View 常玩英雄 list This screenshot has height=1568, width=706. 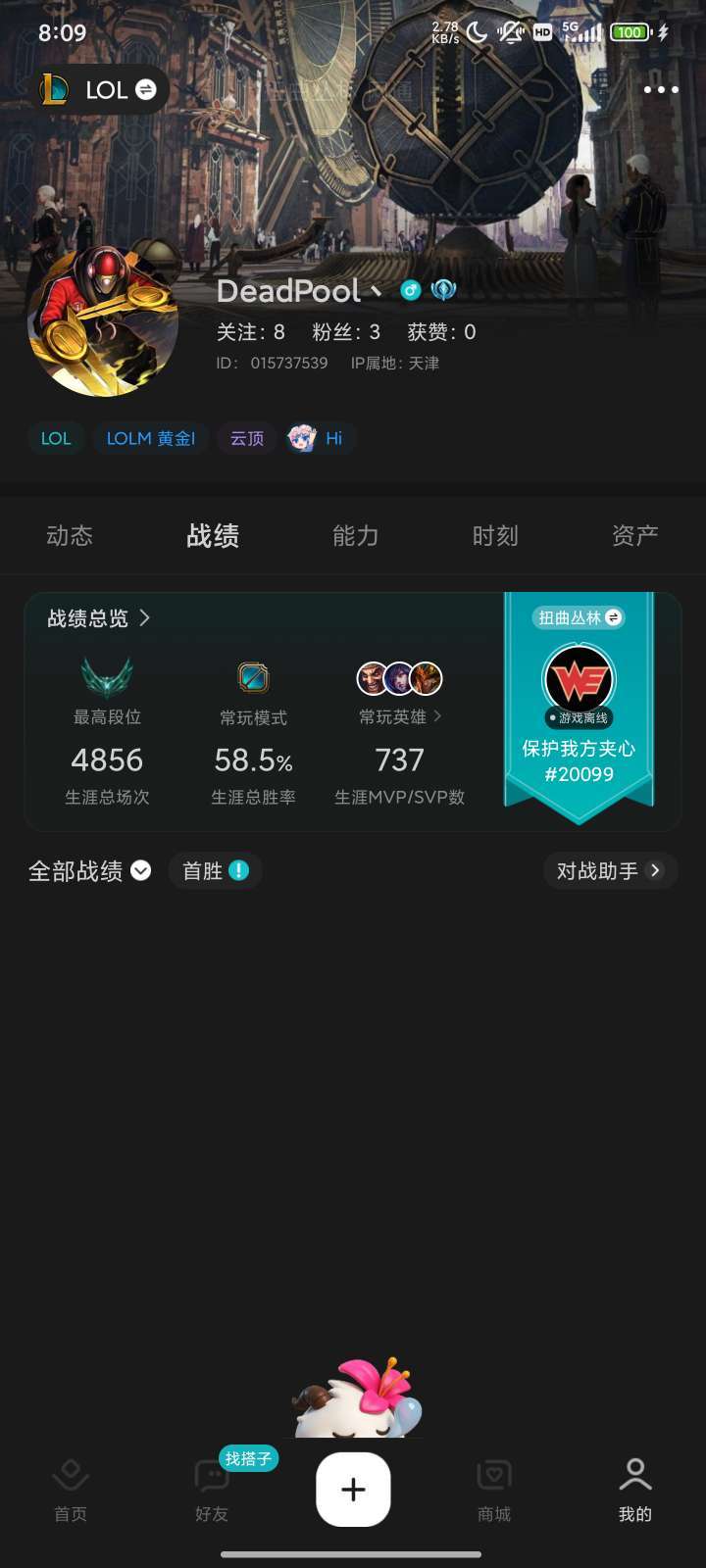click(400, 716)
